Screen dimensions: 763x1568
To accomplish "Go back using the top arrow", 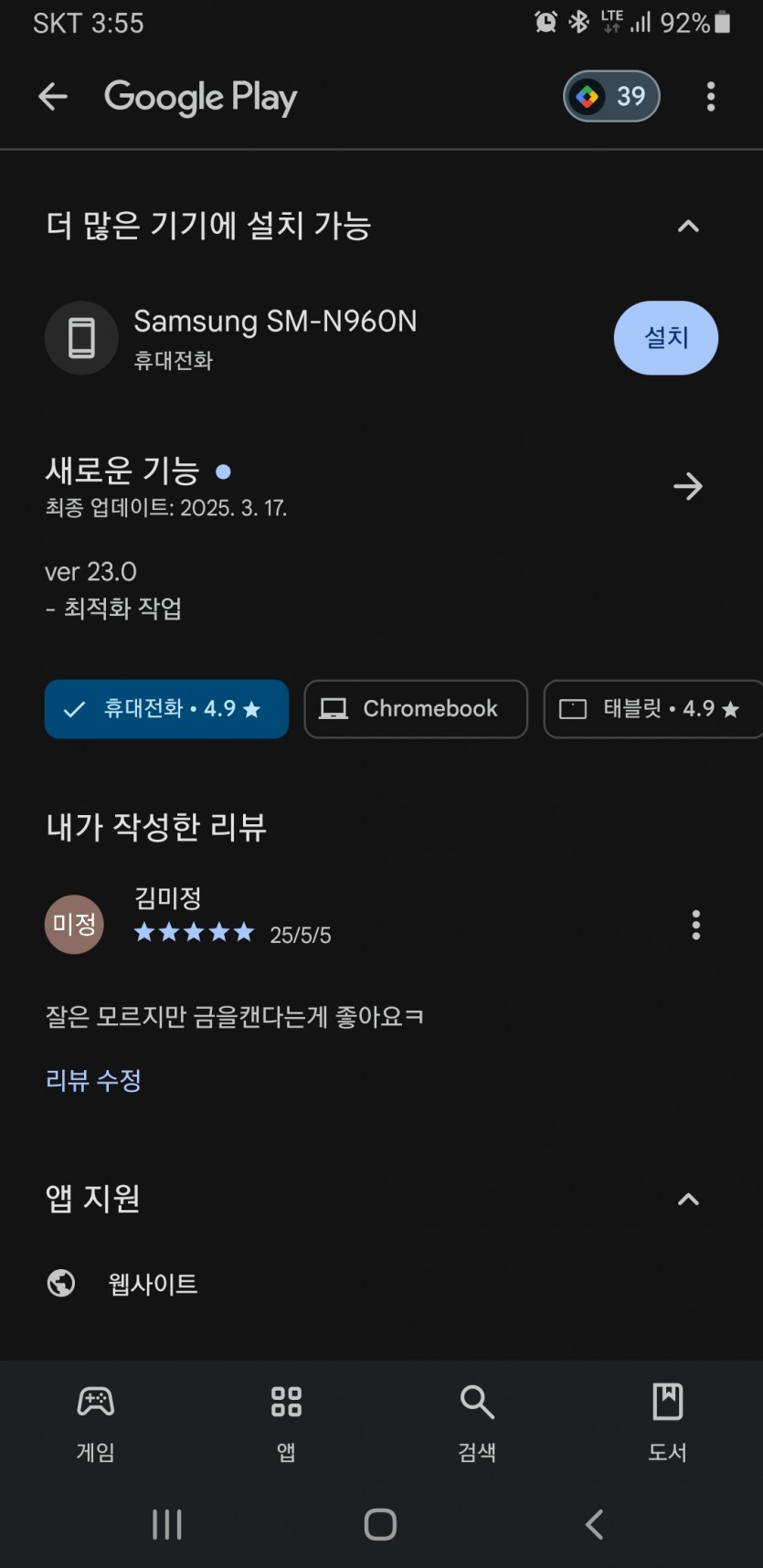I will [x=53, y=96].
